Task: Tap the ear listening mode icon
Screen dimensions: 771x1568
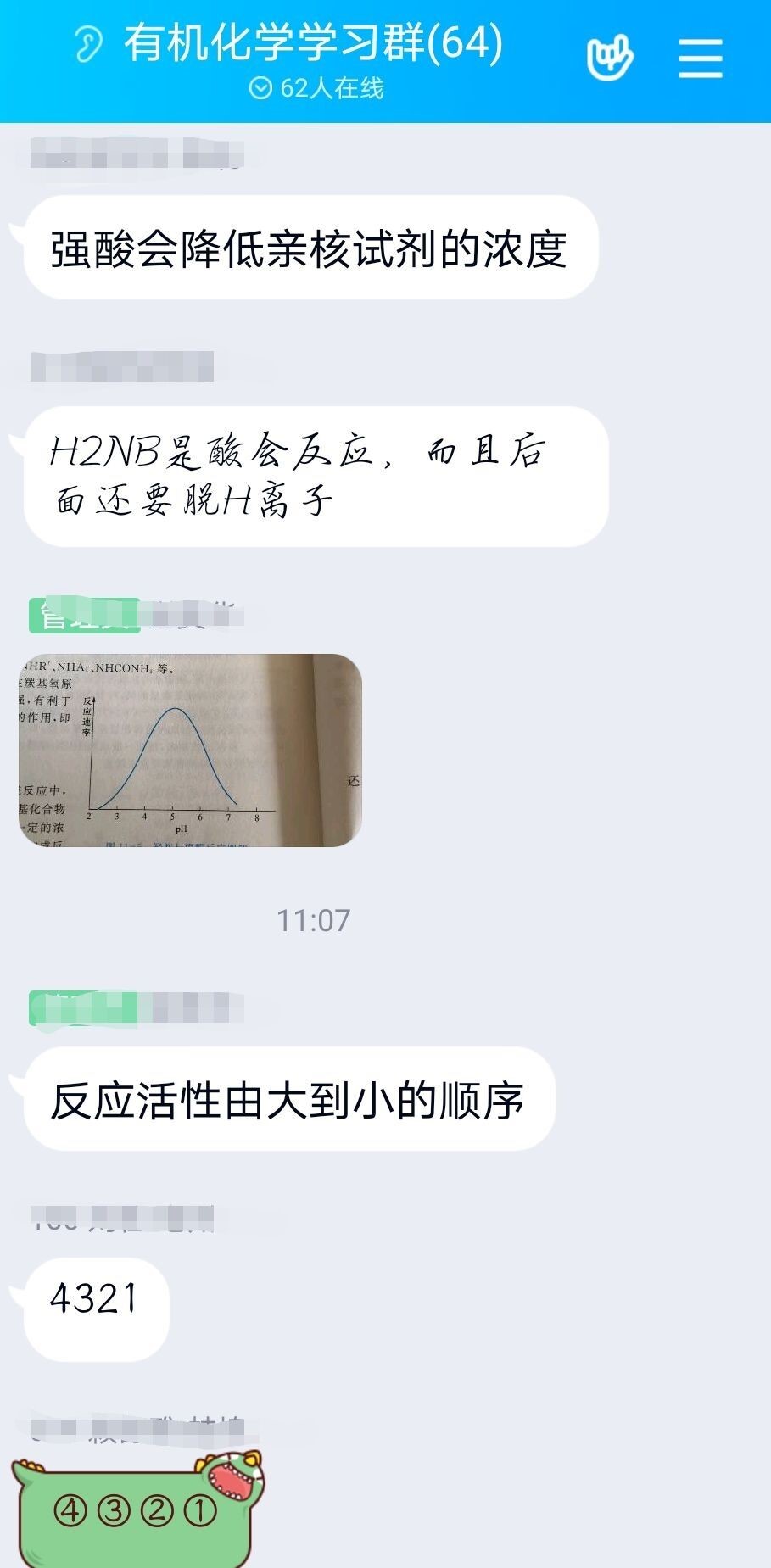Action: pyautogui.click(x=87, y=44)
